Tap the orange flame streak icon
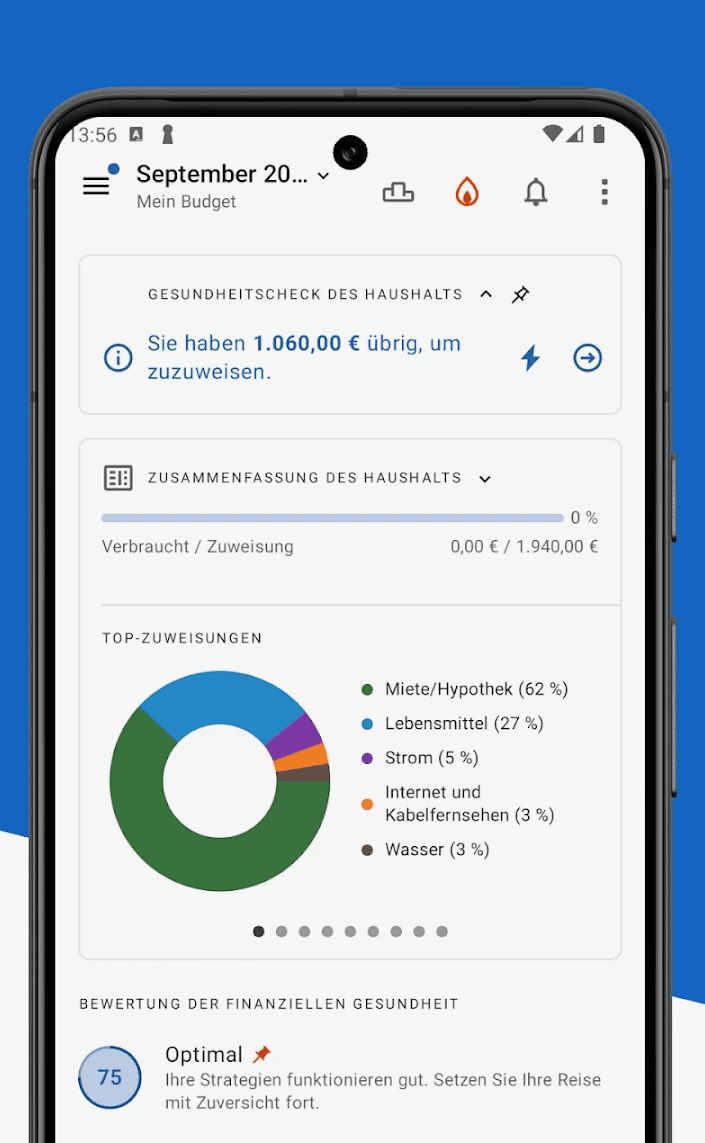Image resolution: width=705 pixels, height=1143 pixels. click(x=467, y=192)
